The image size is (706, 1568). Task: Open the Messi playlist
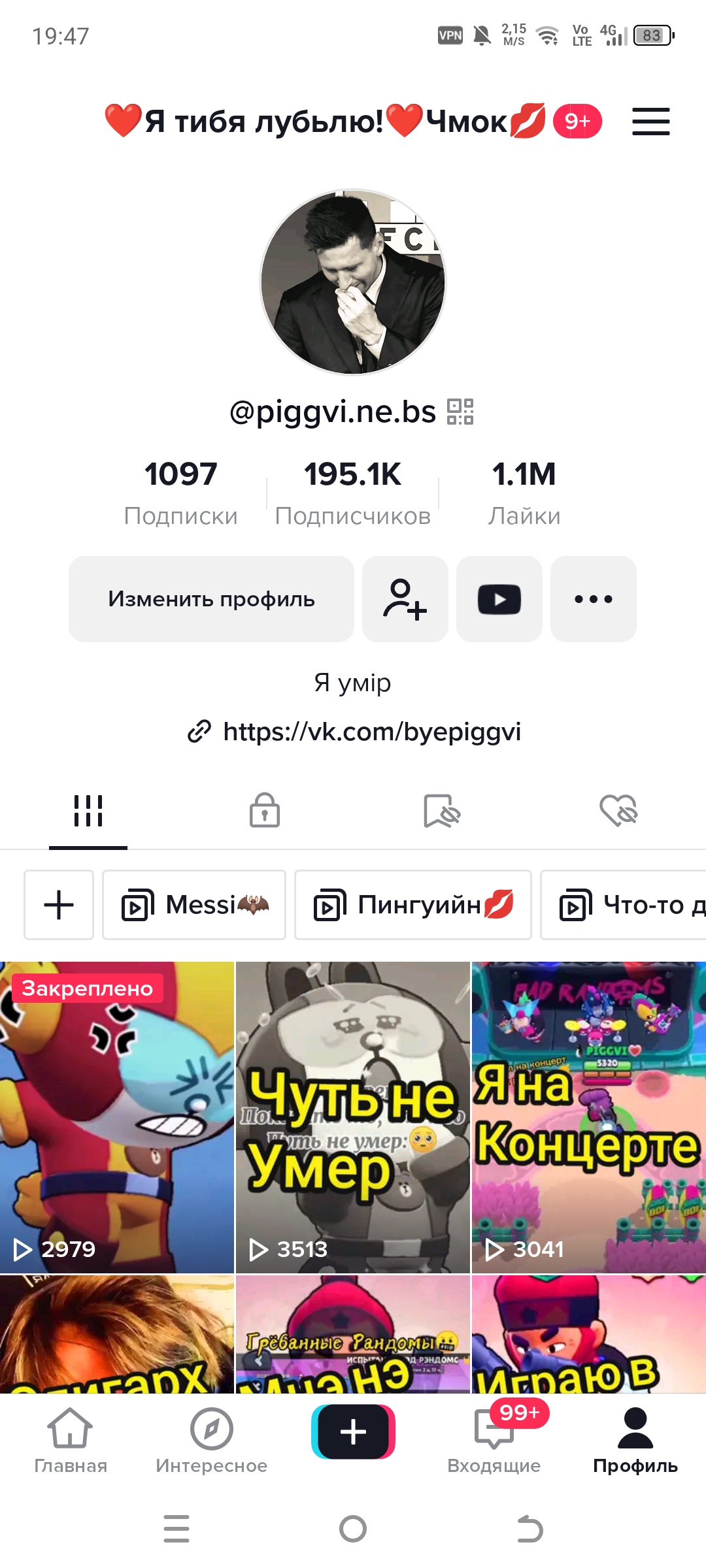click(x=194, y=905)
